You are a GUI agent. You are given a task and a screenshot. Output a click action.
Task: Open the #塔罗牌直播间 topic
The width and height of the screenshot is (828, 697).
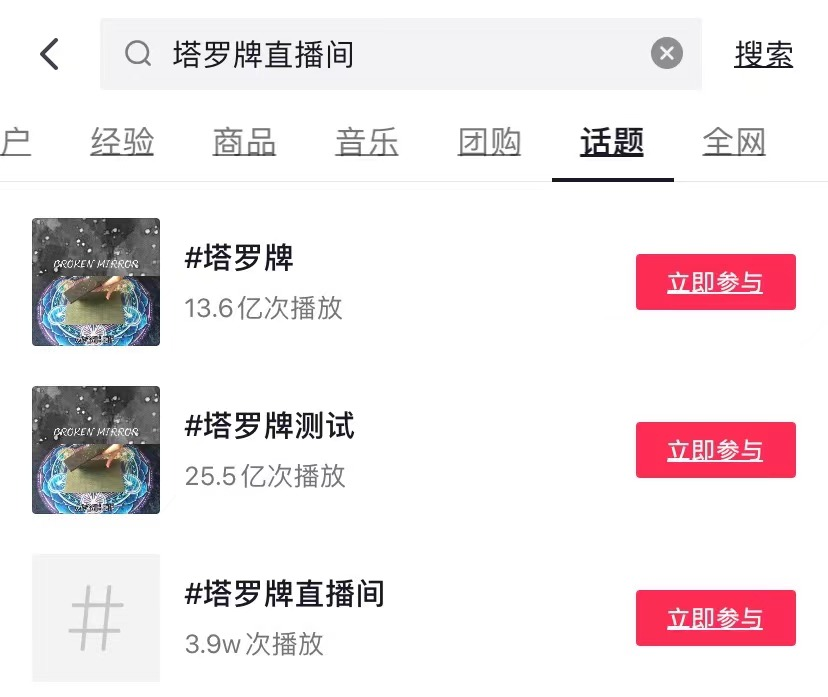[285, 594]
